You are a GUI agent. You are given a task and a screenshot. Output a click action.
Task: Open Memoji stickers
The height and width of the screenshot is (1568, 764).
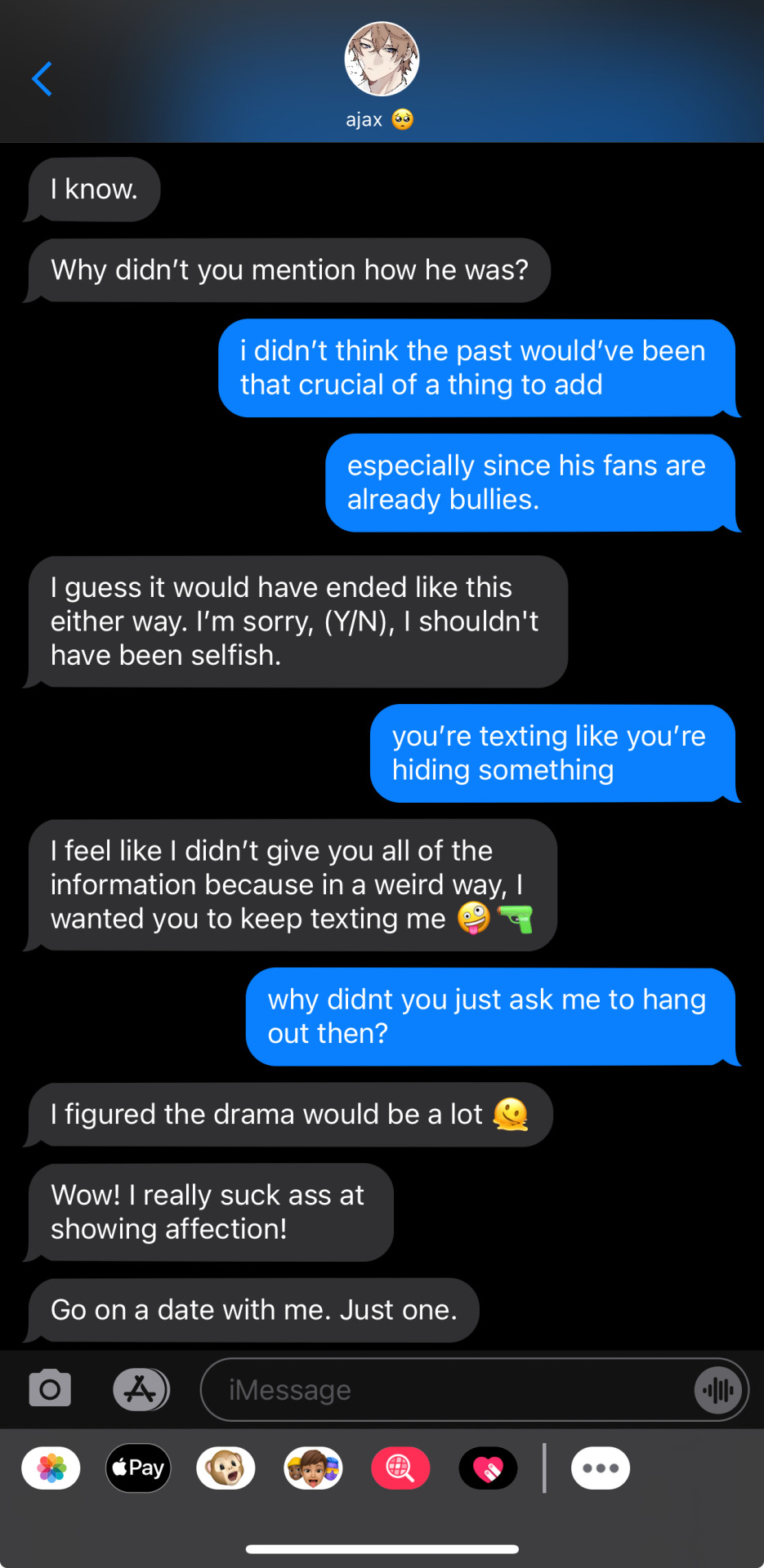pos(313,1468)
